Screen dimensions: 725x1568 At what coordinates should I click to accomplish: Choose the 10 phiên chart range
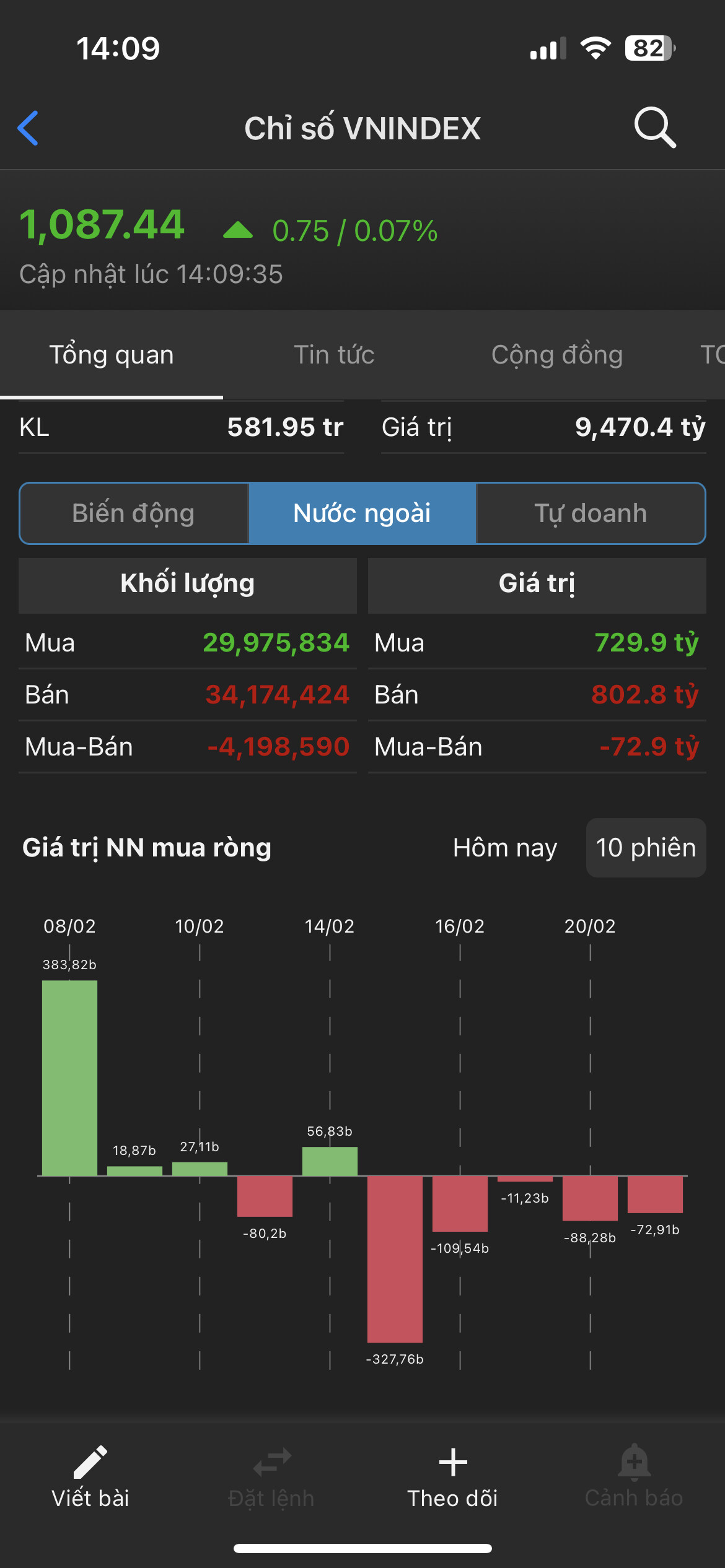tap(646, 848)
